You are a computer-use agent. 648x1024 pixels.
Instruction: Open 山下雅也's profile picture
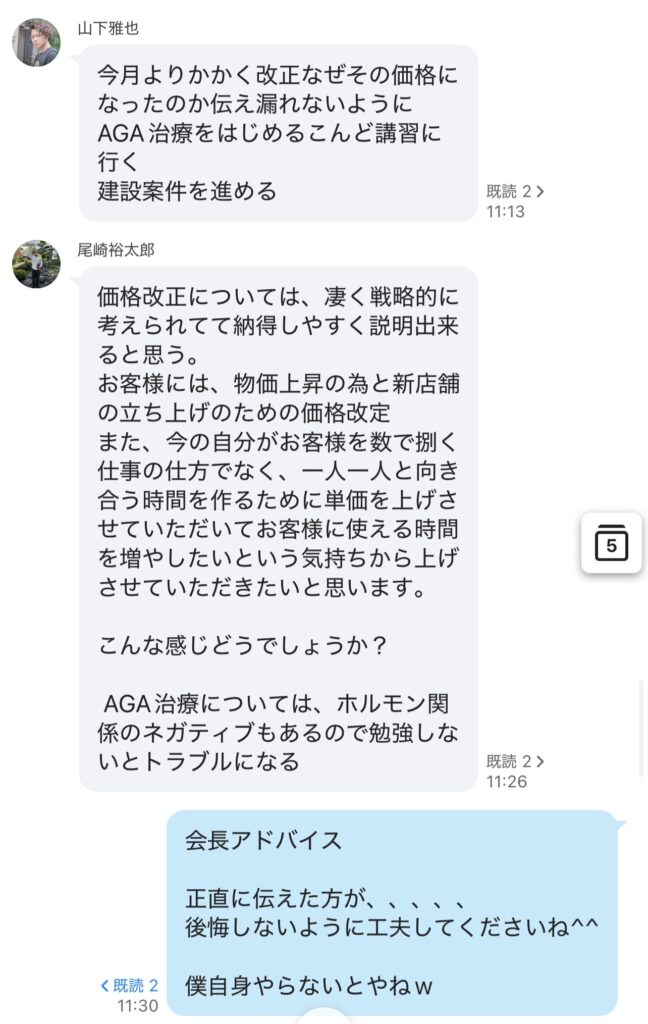(x=36, y=42)
